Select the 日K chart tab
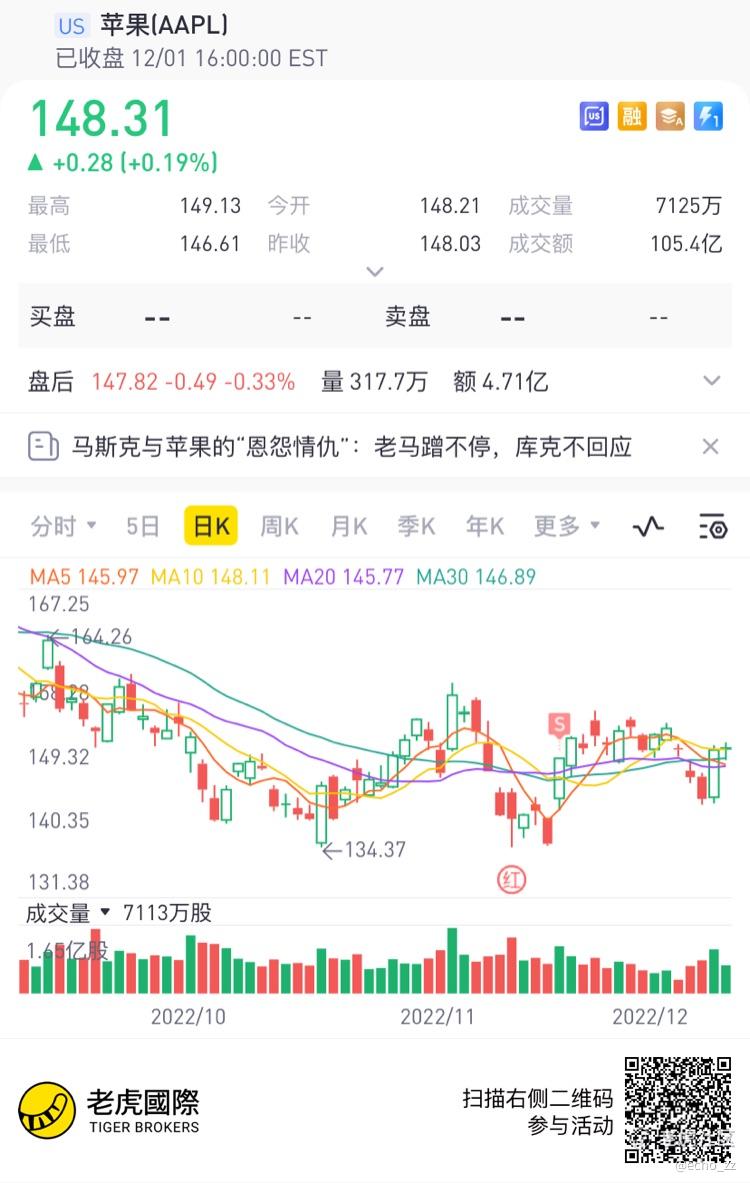The width and height of the screenshot is (750, 1183). (211, 526)
